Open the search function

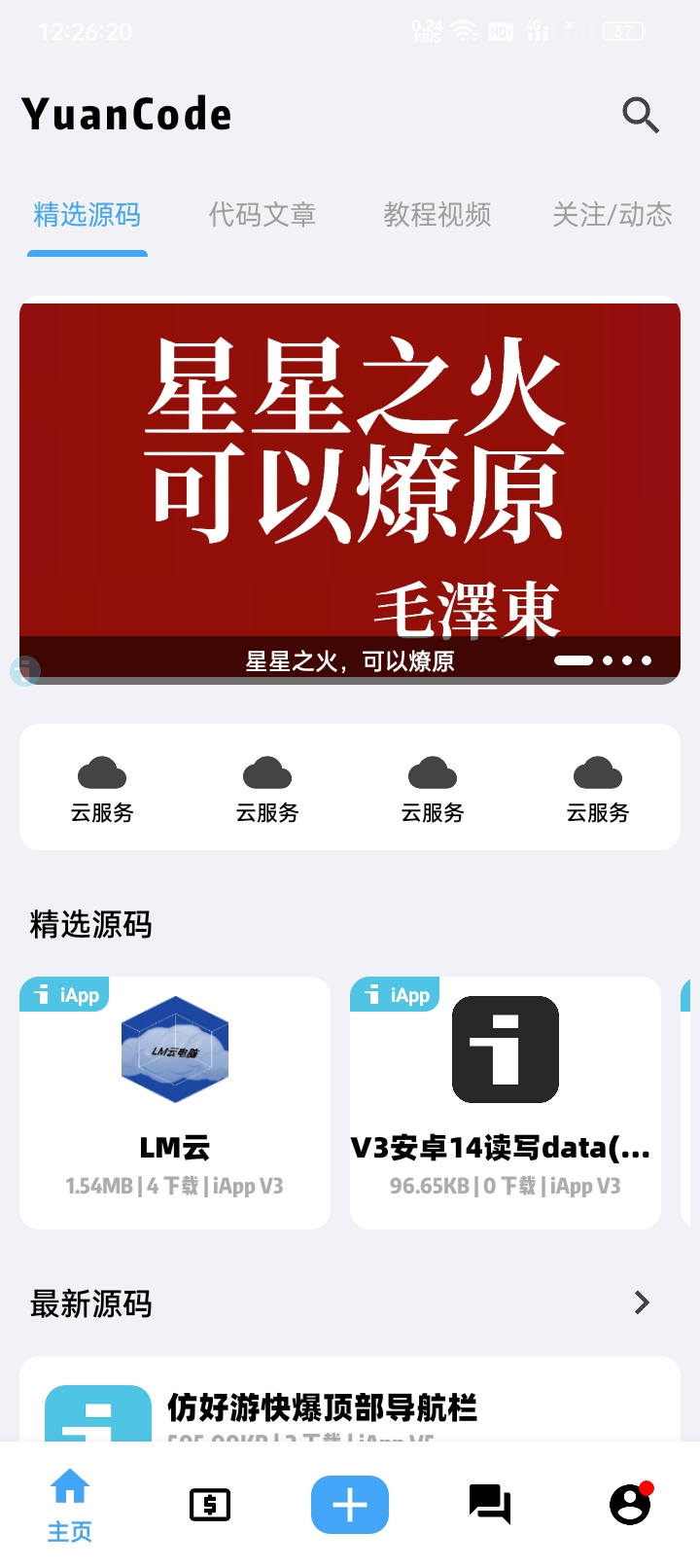point(640,115)
